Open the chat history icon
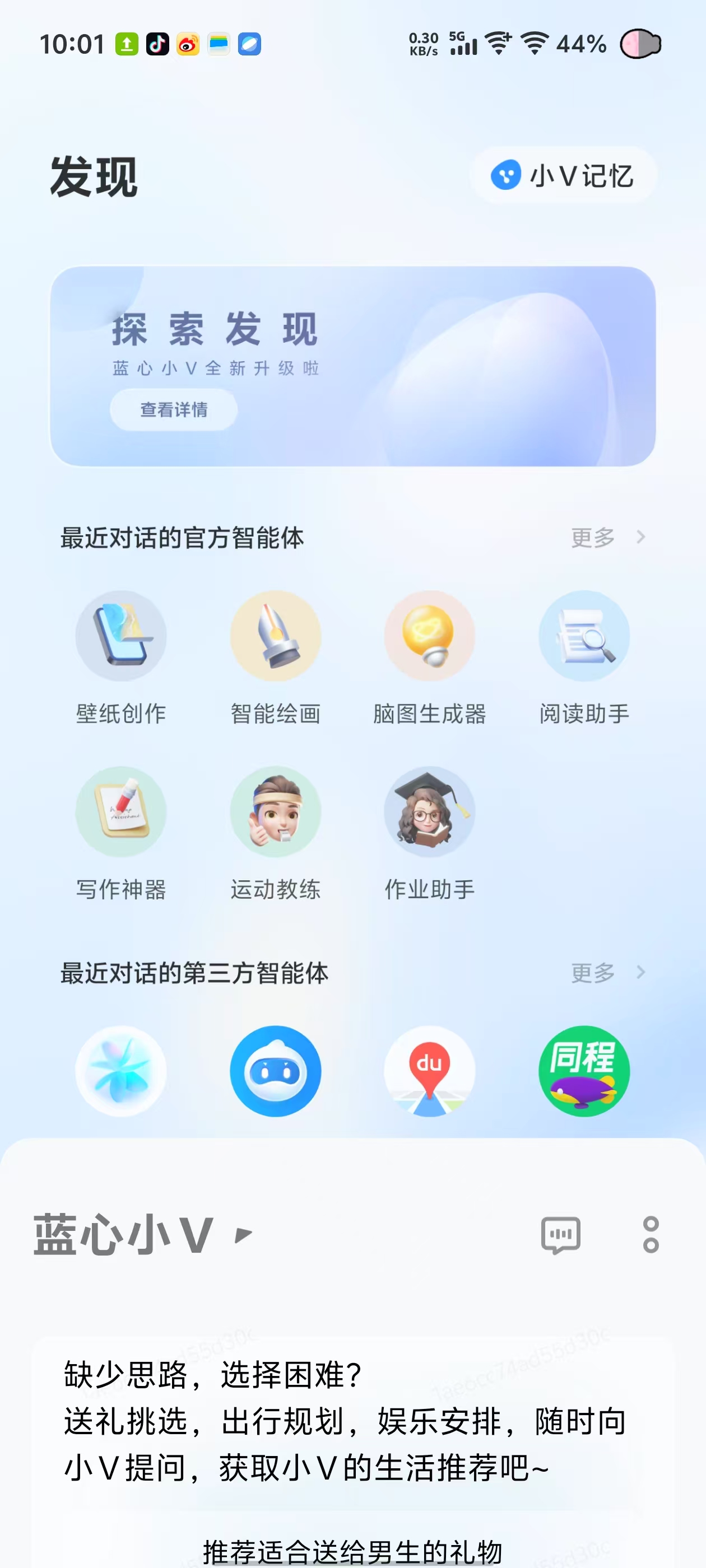The image size is (706, 1568). 560,1235
